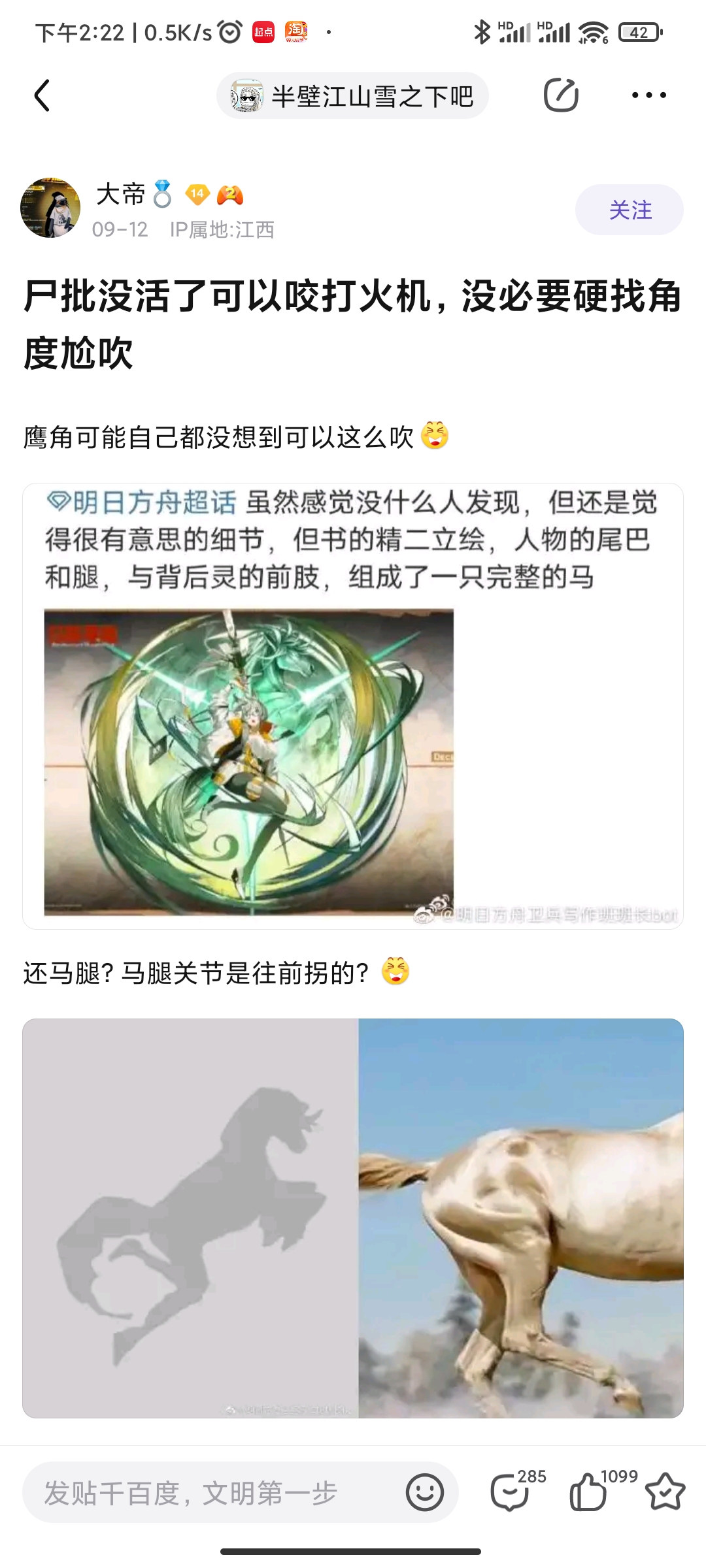
Task: Open the emoji picker in reply bar
Action: click(424, 1493)
